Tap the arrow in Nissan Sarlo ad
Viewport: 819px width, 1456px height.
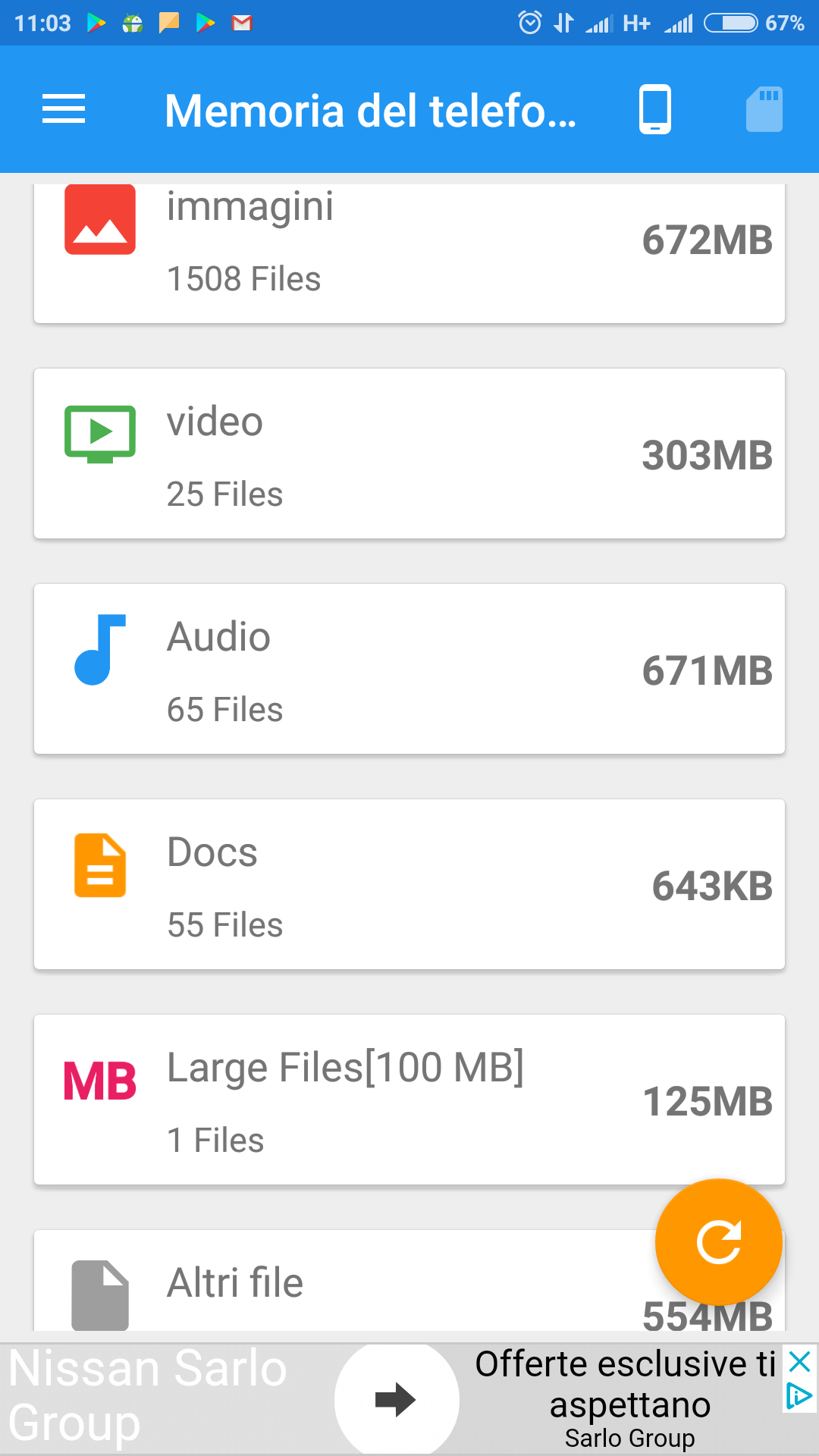pyautogui.click(x=396, y=1399)
